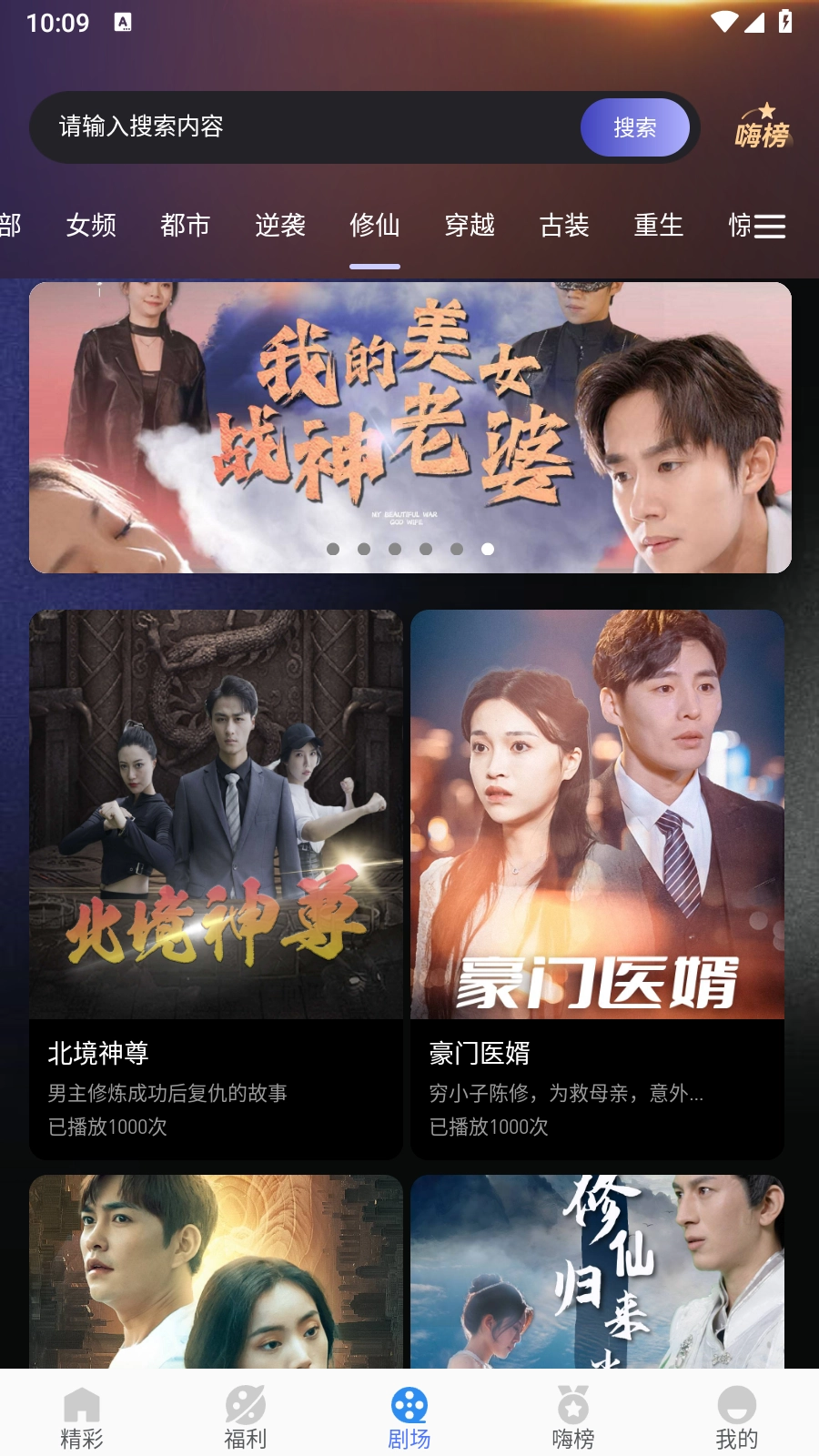This screenshot has width=819, height=1456.
Task: Select the 古装 category tab
Action: click(564, 226)
